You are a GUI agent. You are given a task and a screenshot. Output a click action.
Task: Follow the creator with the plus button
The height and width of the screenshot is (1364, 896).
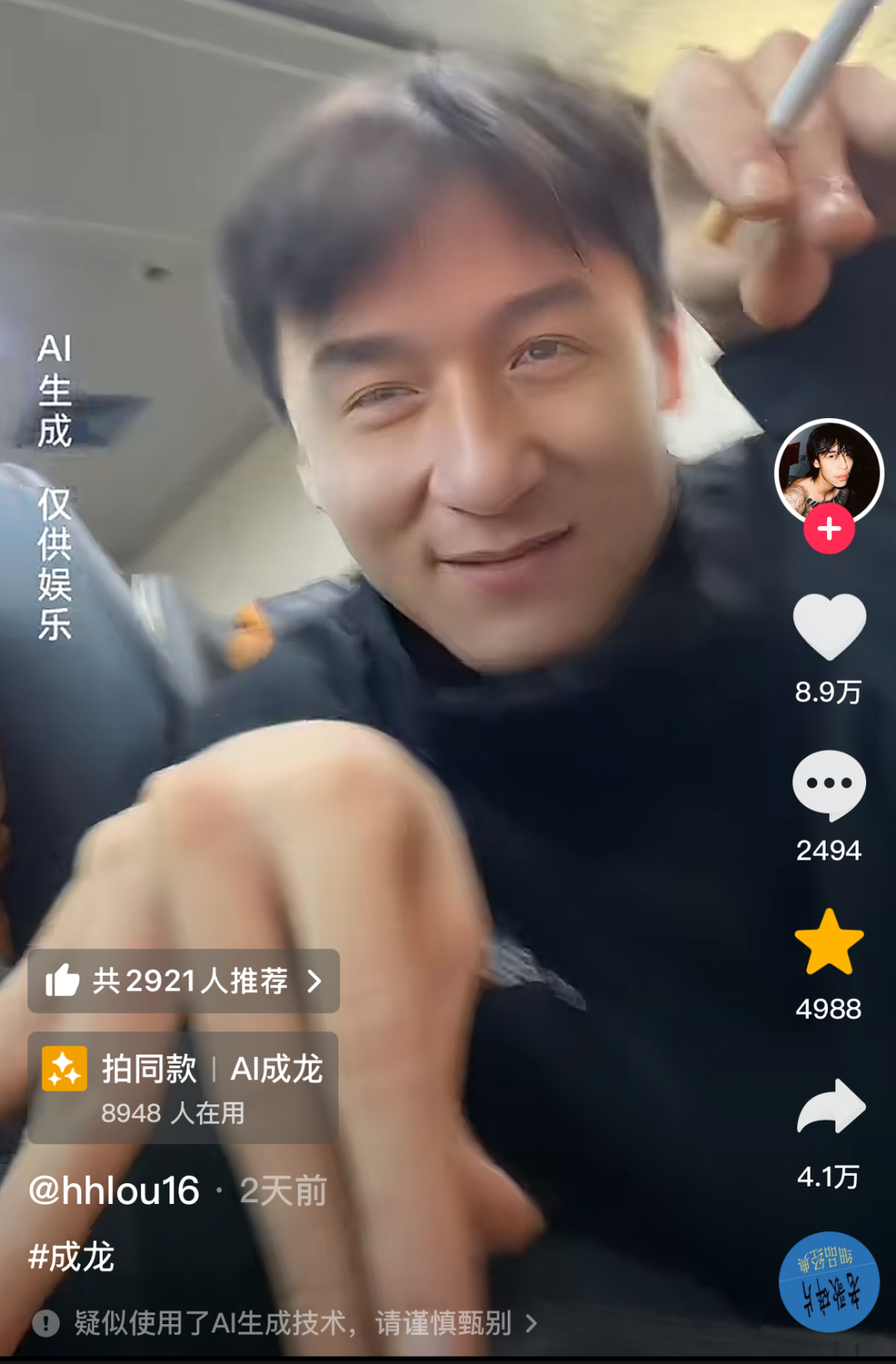[x=829, y=529]
